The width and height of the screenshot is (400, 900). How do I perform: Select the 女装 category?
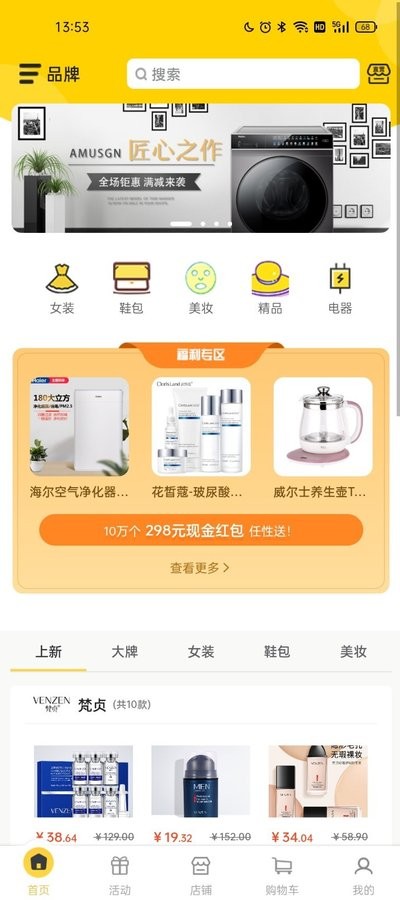tap(62, 288)
